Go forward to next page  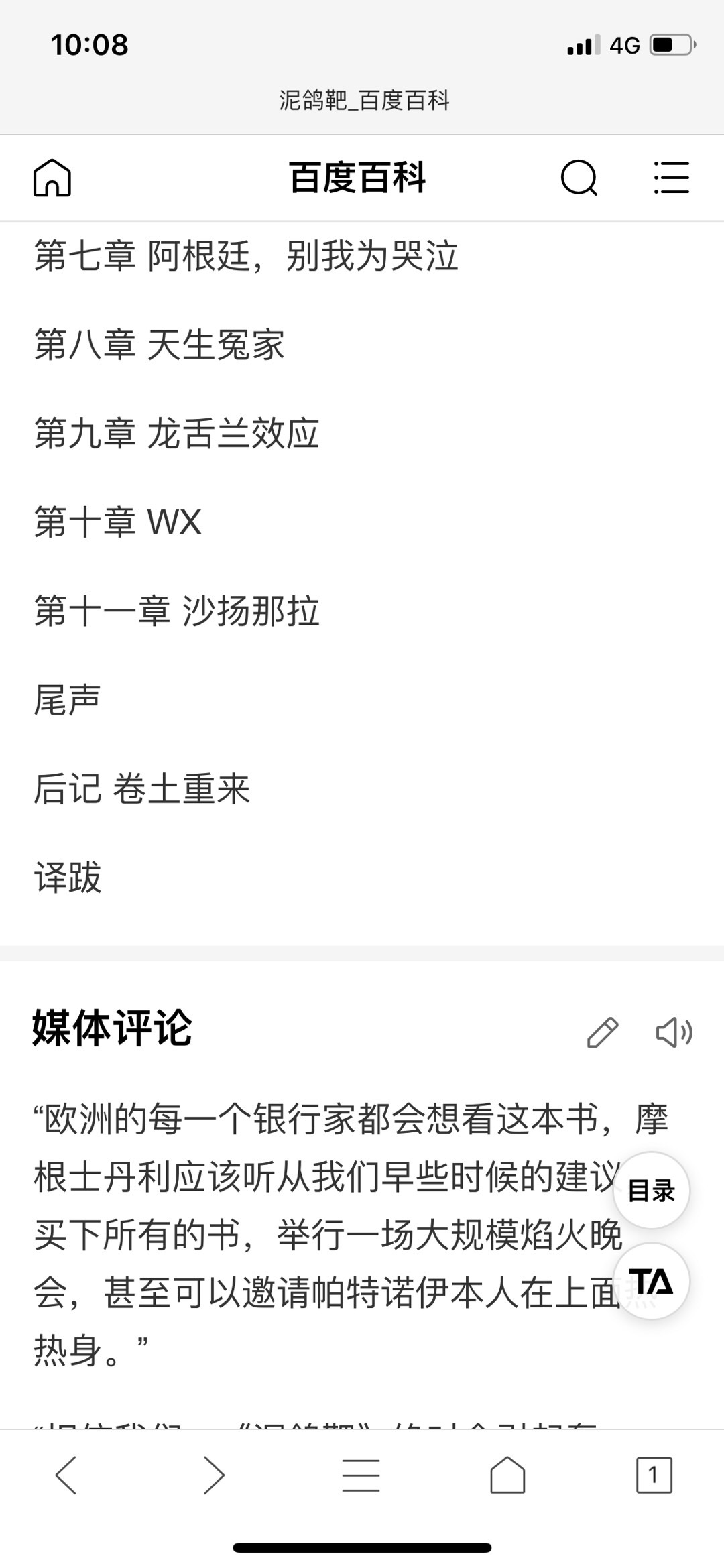click(213, 1475)
